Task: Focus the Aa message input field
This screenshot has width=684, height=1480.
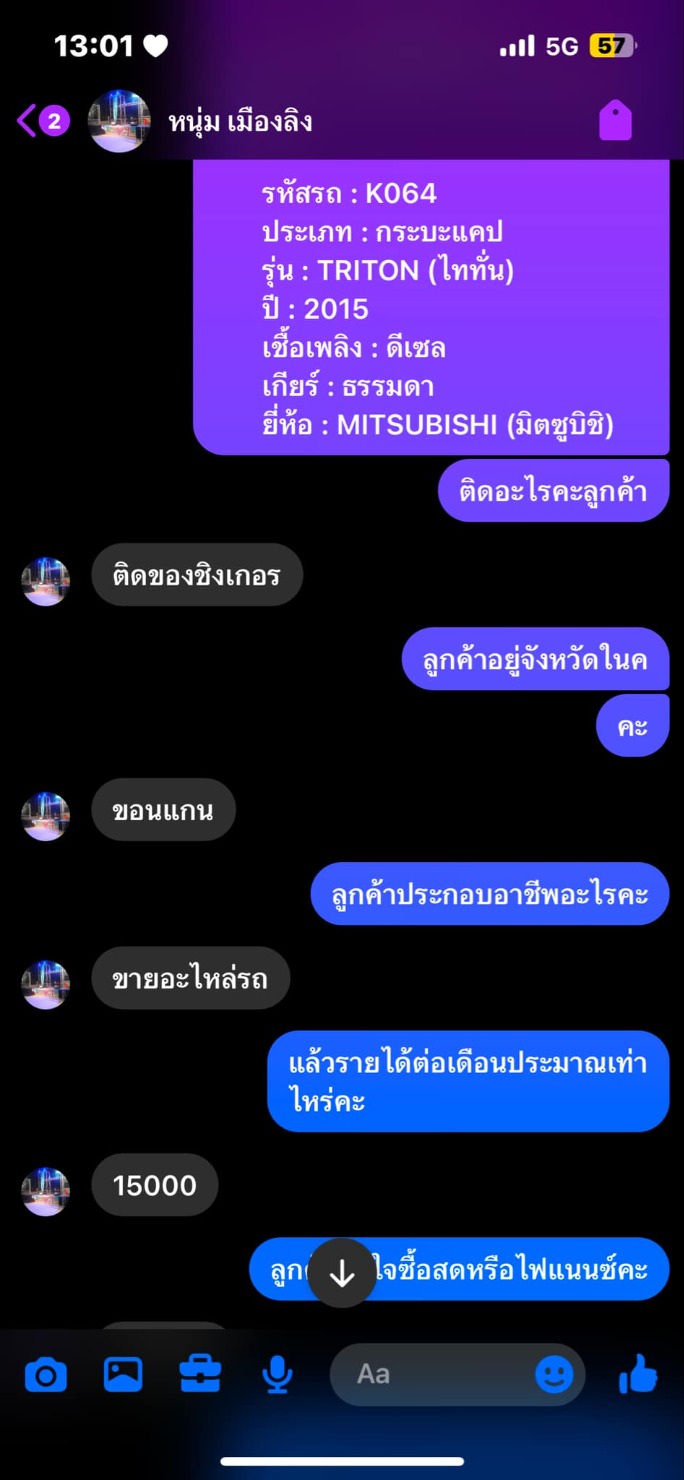Action: point(430,1375)
